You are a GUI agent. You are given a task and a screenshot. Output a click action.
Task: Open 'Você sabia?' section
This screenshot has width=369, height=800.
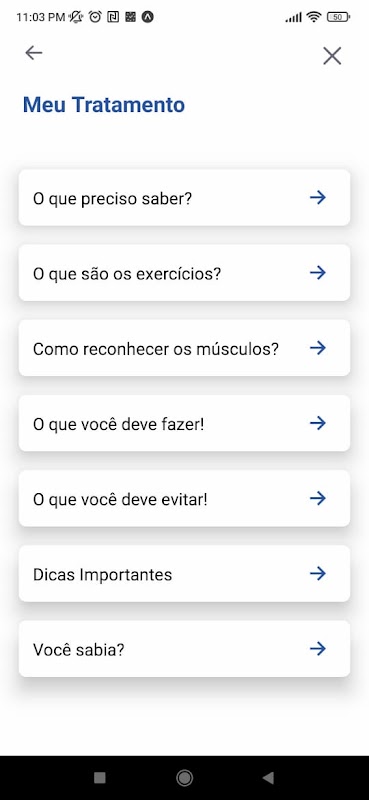coord(184,649)
